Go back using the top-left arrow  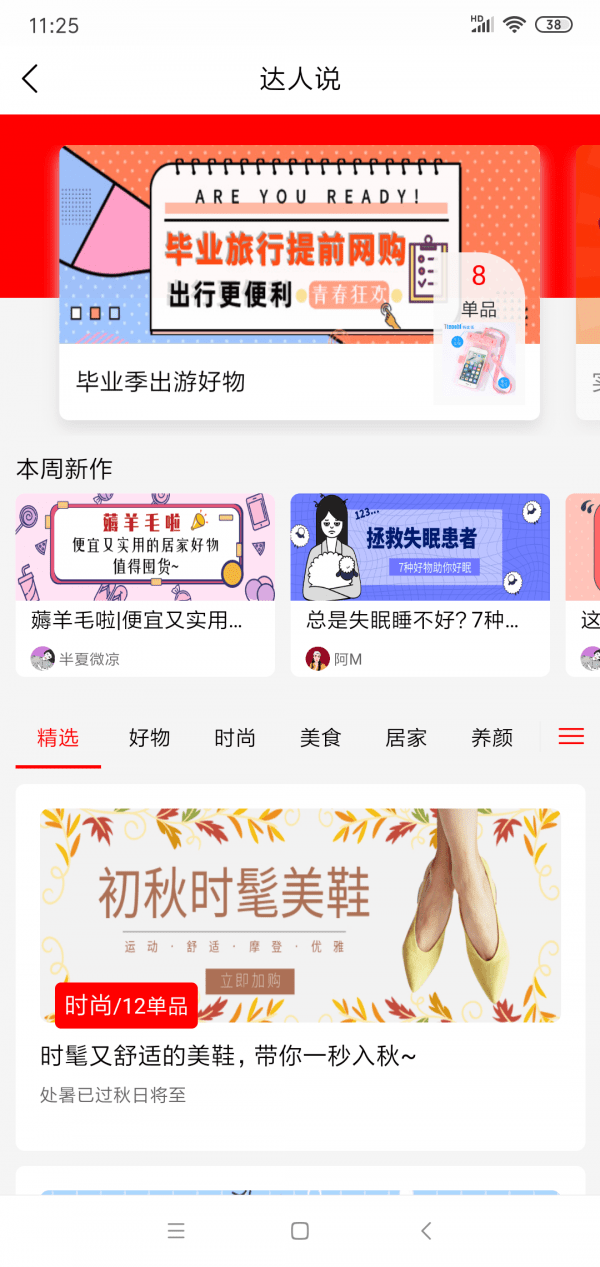(30, 79)
